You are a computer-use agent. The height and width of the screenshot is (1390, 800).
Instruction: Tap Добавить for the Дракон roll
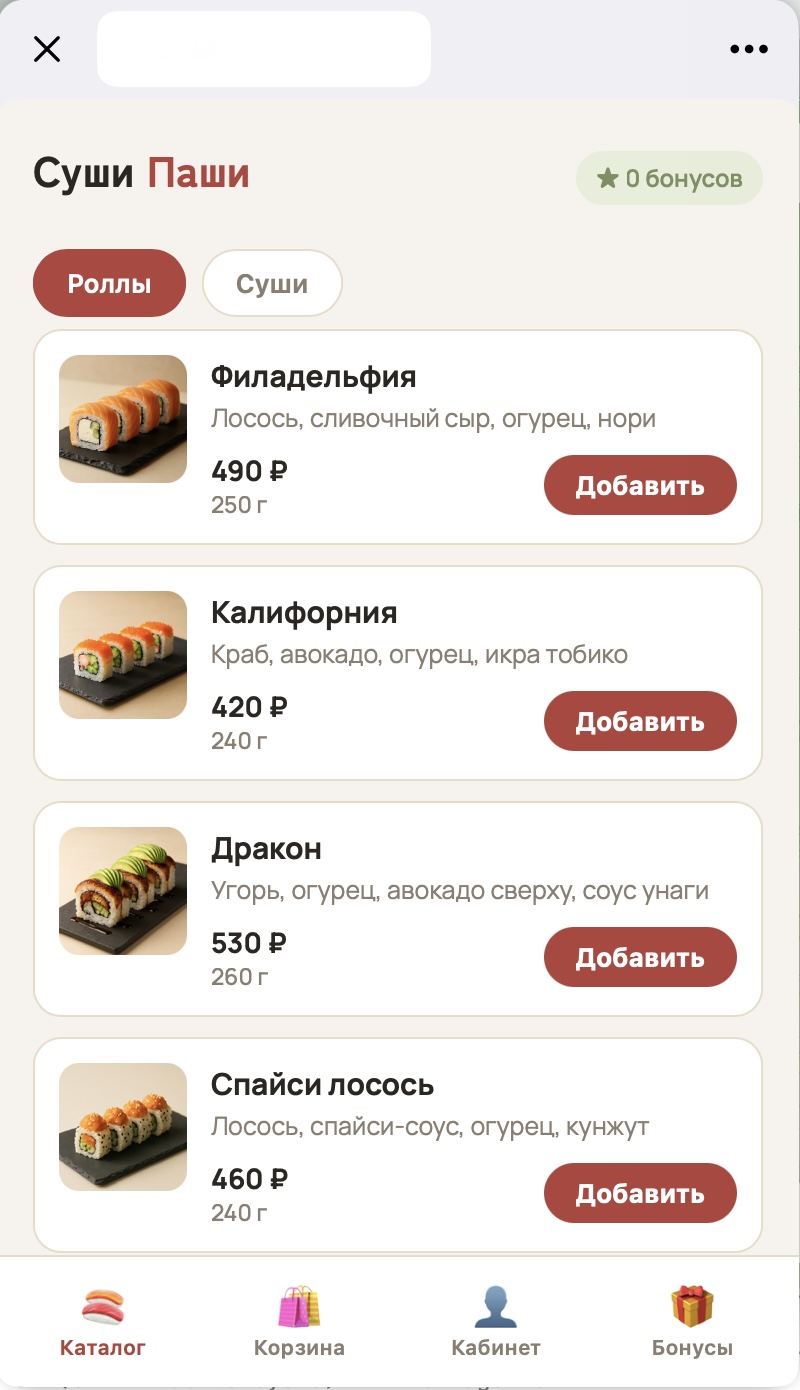pos(640,957)
